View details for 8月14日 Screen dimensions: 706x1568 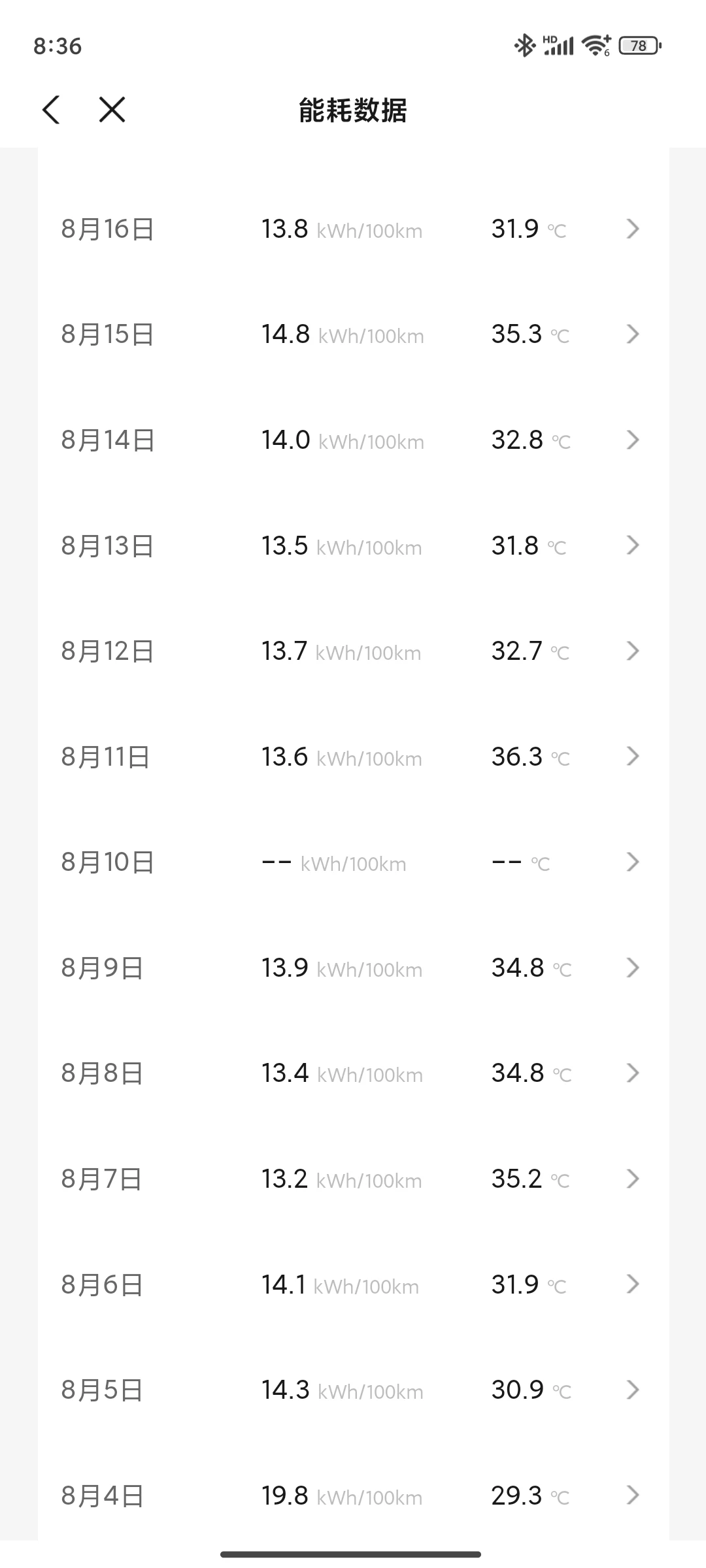[x=353, y=440]
